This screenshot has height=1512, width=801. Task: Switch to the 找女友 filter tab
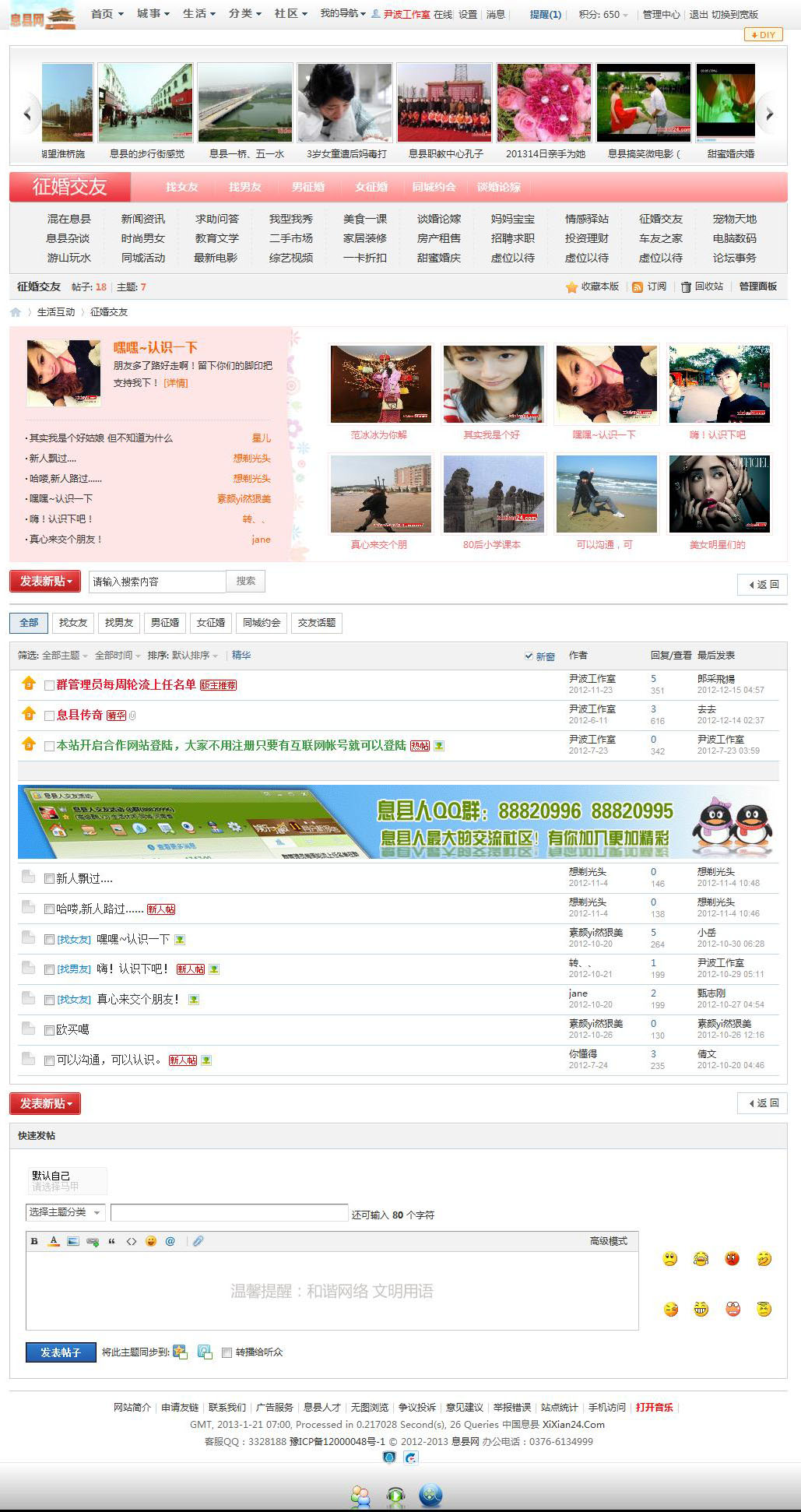[x=73, y=623]
